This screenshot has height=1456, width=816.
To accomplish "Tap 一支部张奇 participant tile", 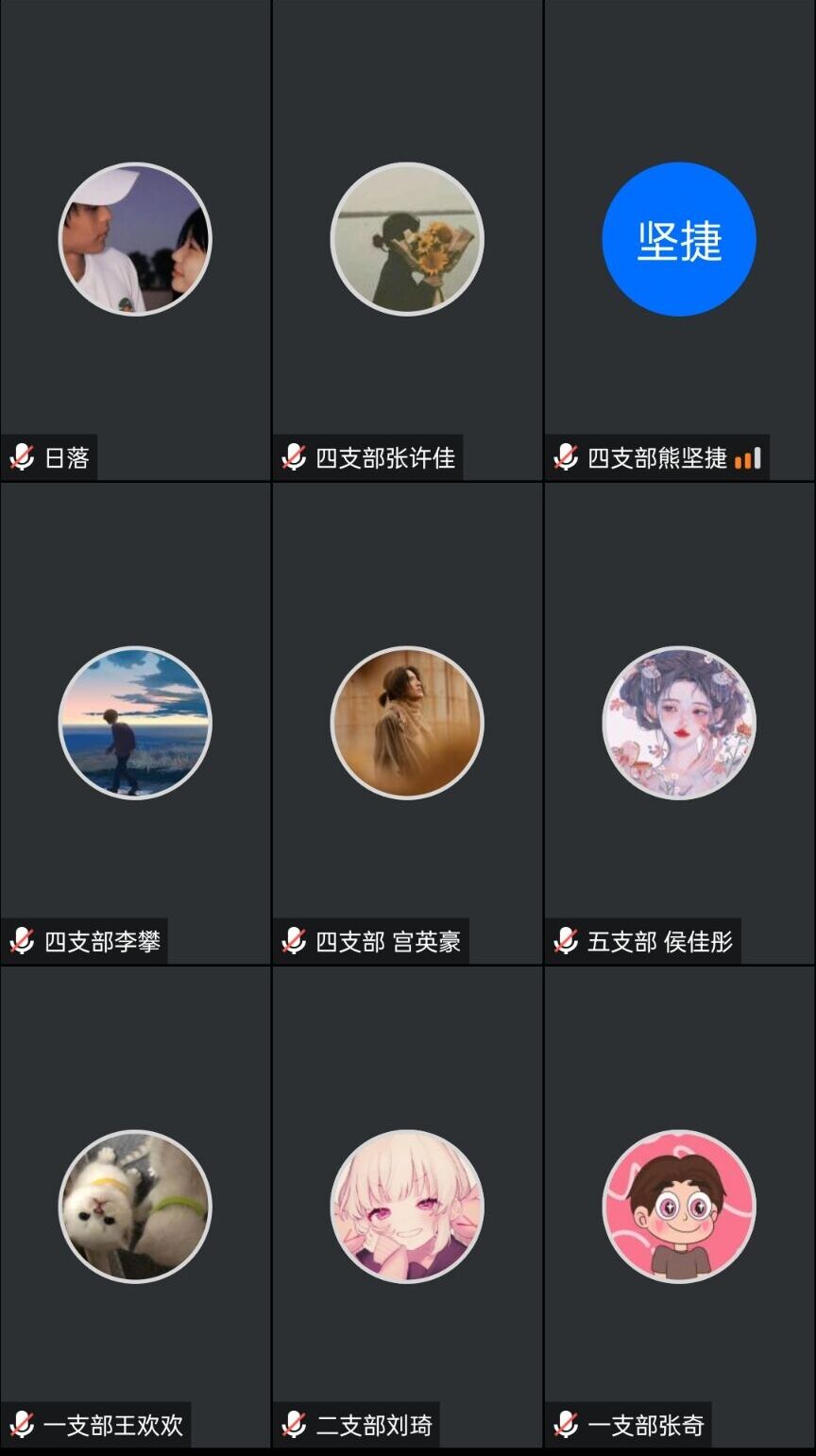I will click(x=679, y=1207).
